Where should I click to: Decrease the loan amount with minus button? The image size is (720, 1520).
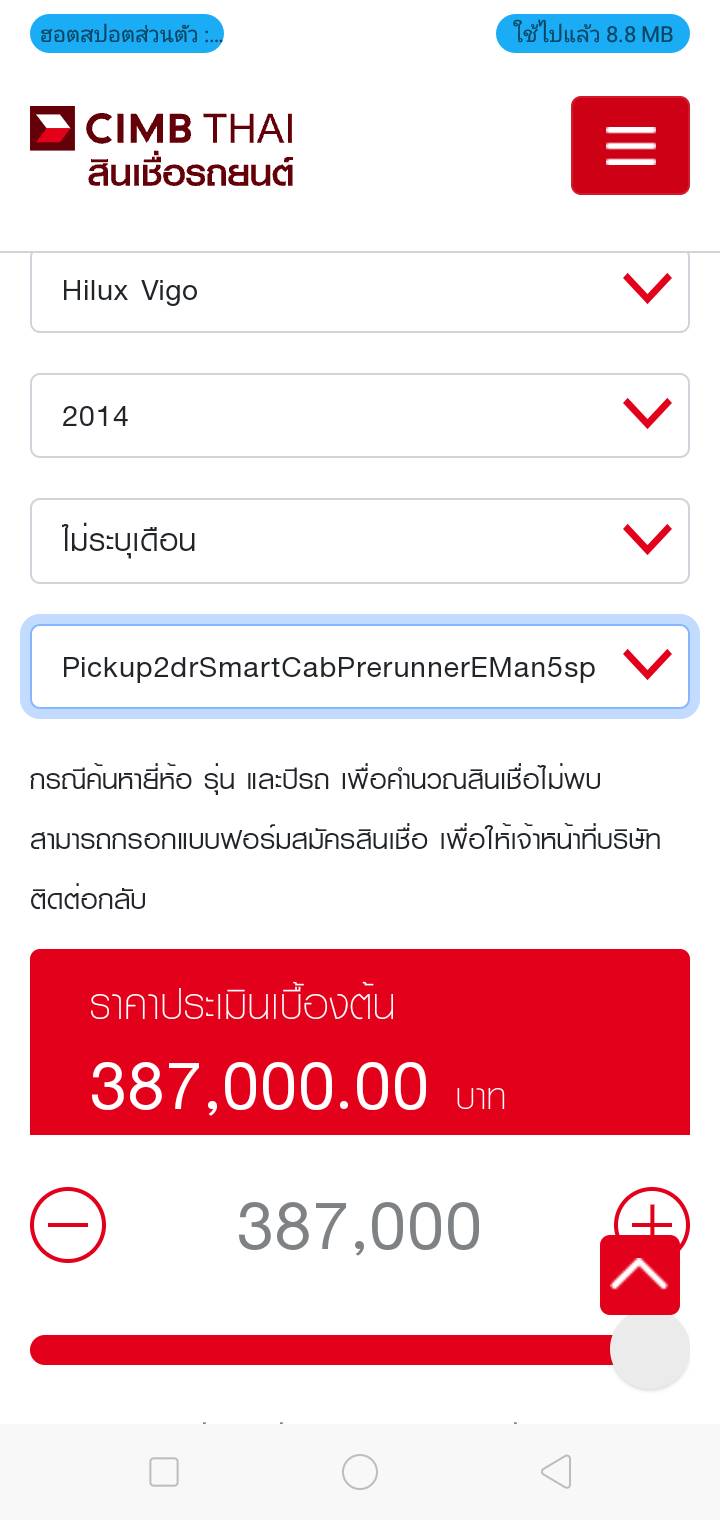68,1225
